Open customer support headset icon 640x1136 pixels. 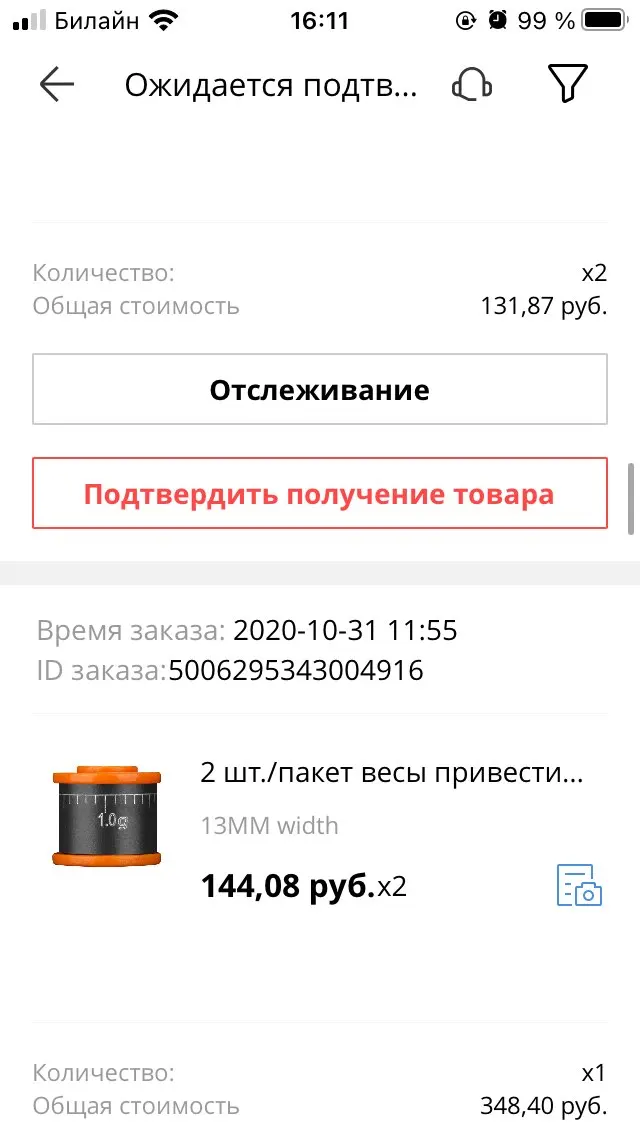(x=472, y=85)
